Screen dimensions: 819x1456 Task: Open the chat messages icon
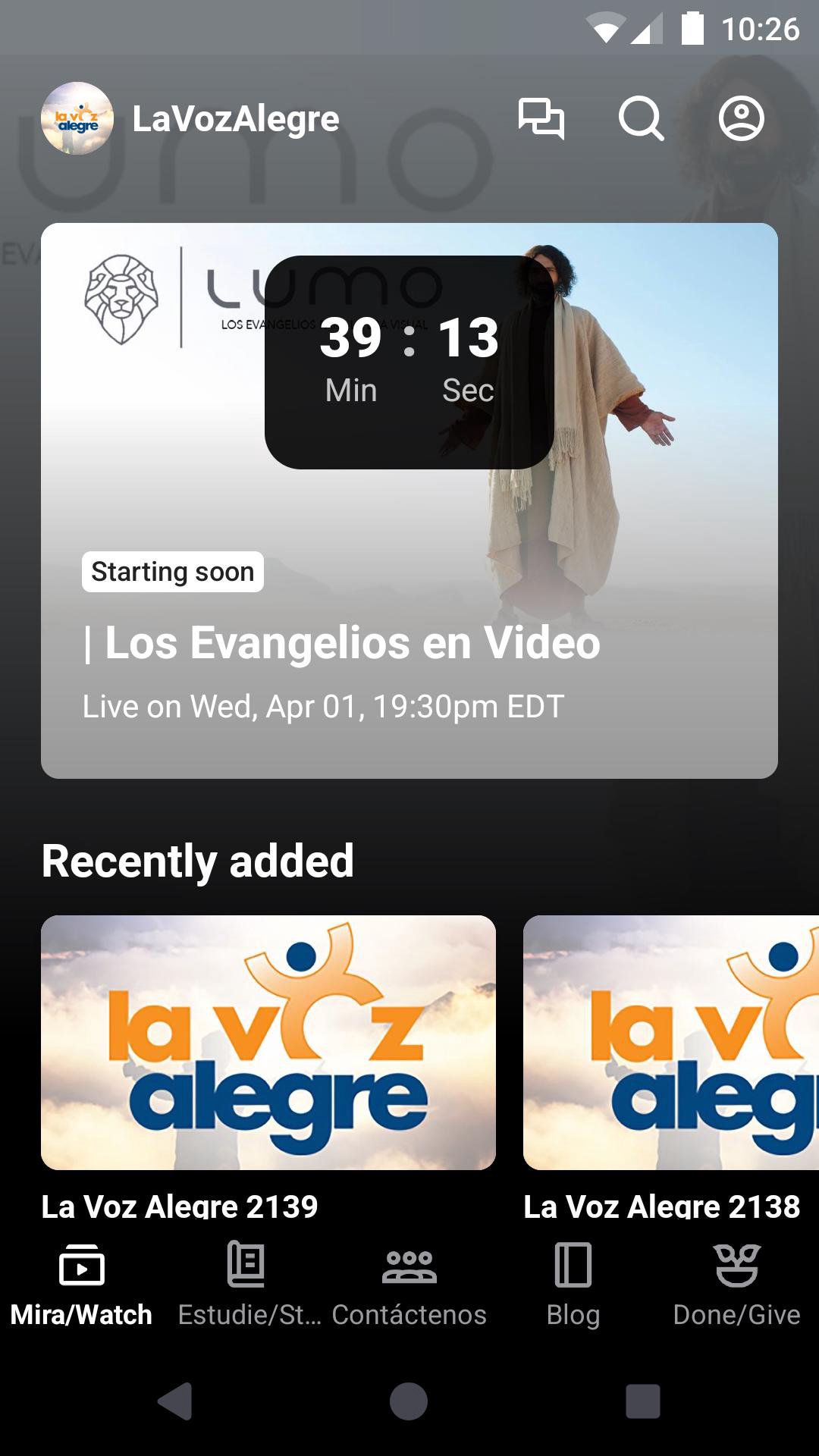coord(541,119)
